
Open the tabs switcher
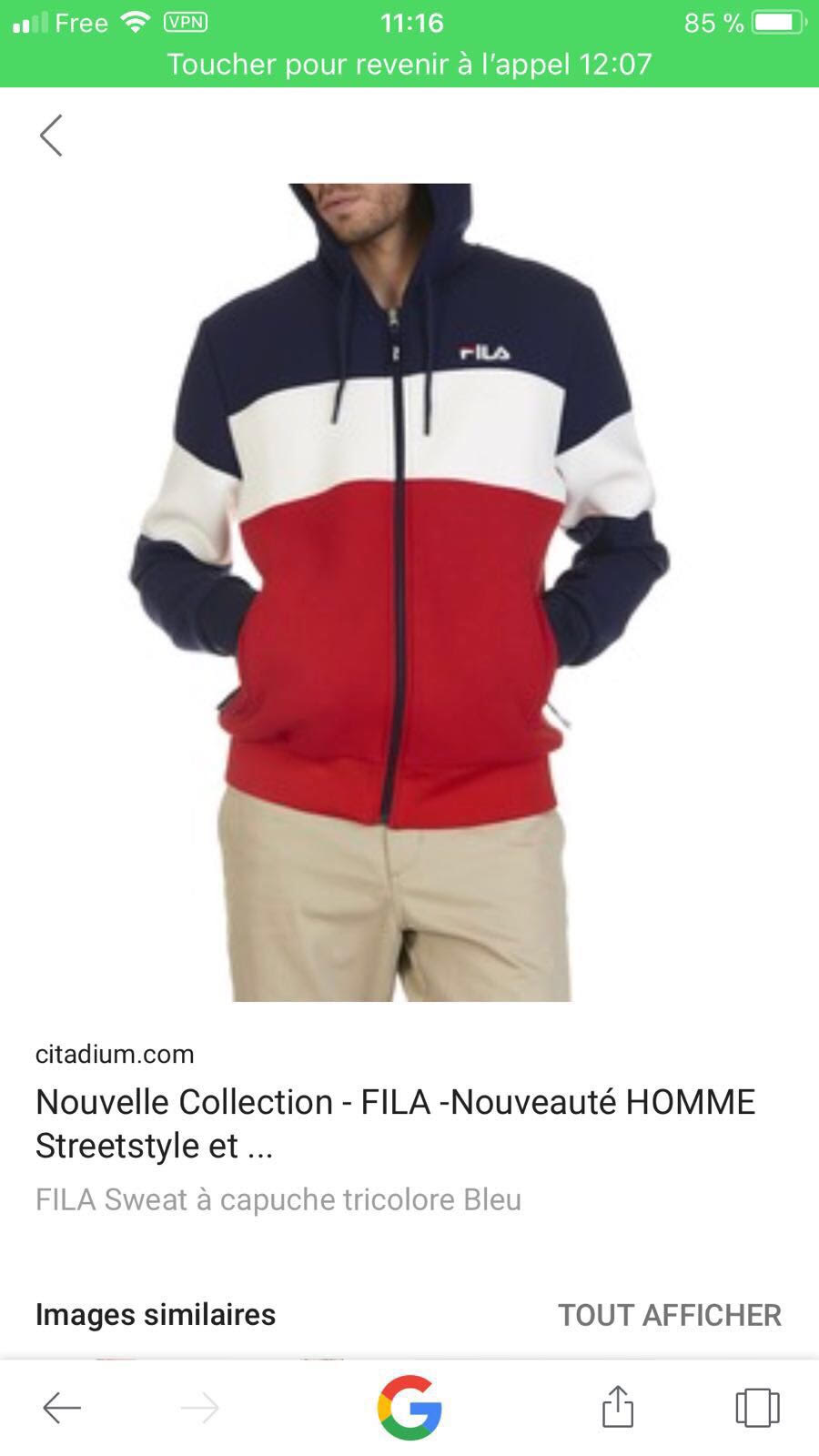(x=757, y=1407)
